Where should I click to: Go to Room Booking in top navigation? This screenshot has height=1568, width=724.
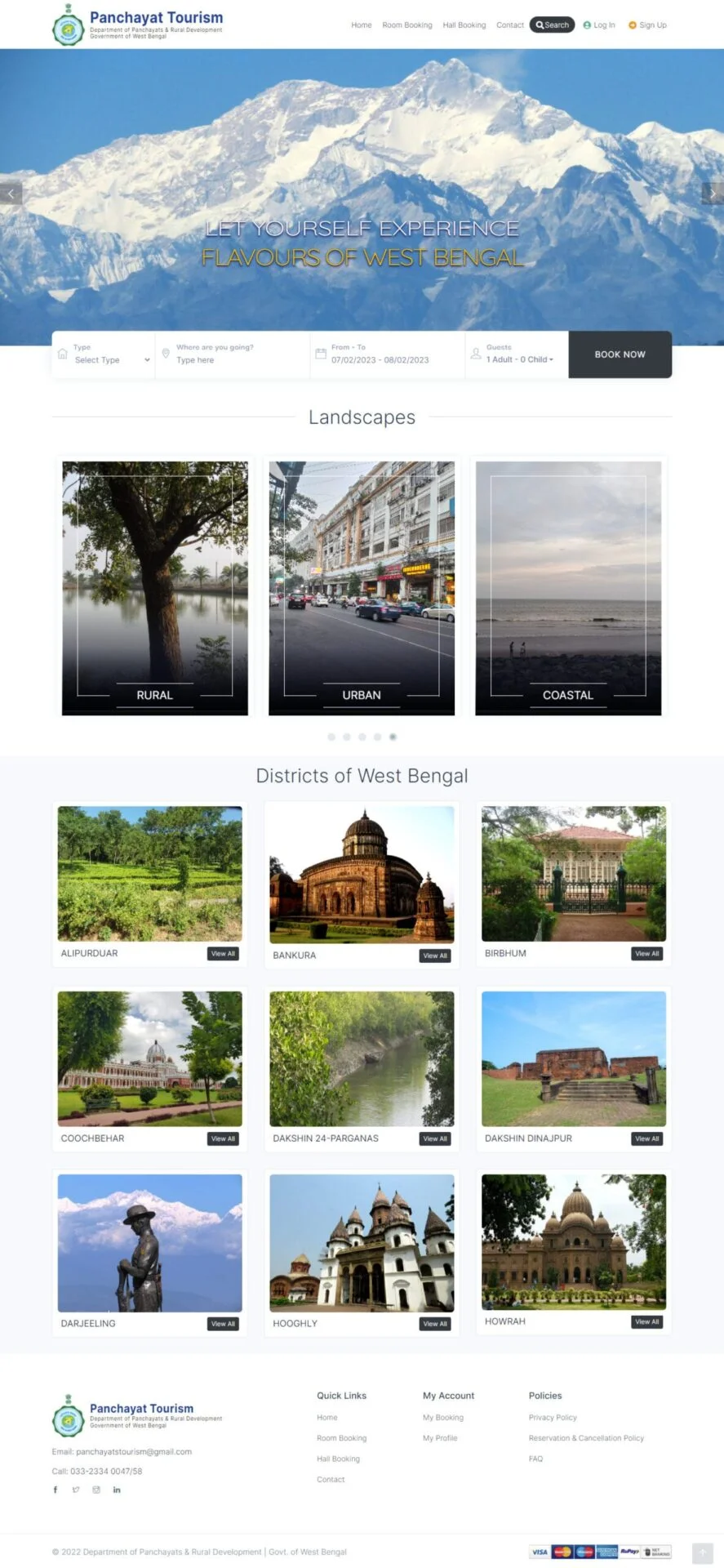tap(406, 25)
